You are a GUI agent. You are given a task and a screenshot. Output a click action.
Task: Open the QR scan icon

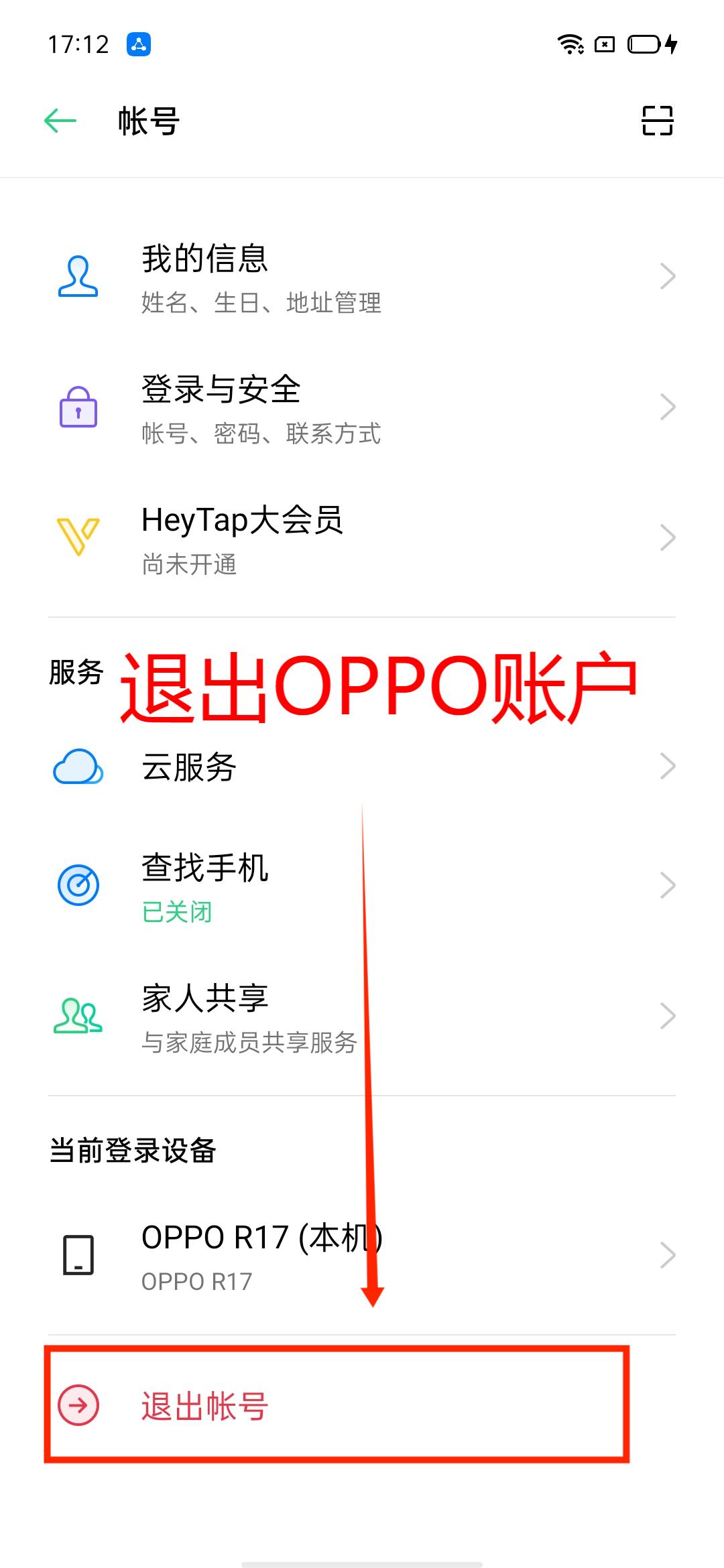pyautogui.click(x=657, y=121)
